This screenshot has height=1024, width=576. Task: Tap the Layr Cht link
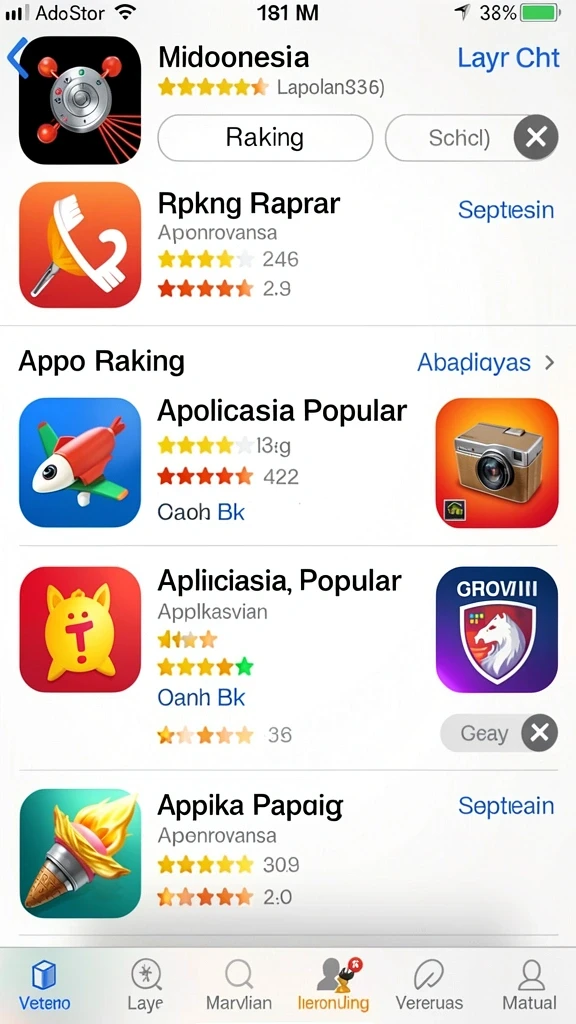[508, 58]
